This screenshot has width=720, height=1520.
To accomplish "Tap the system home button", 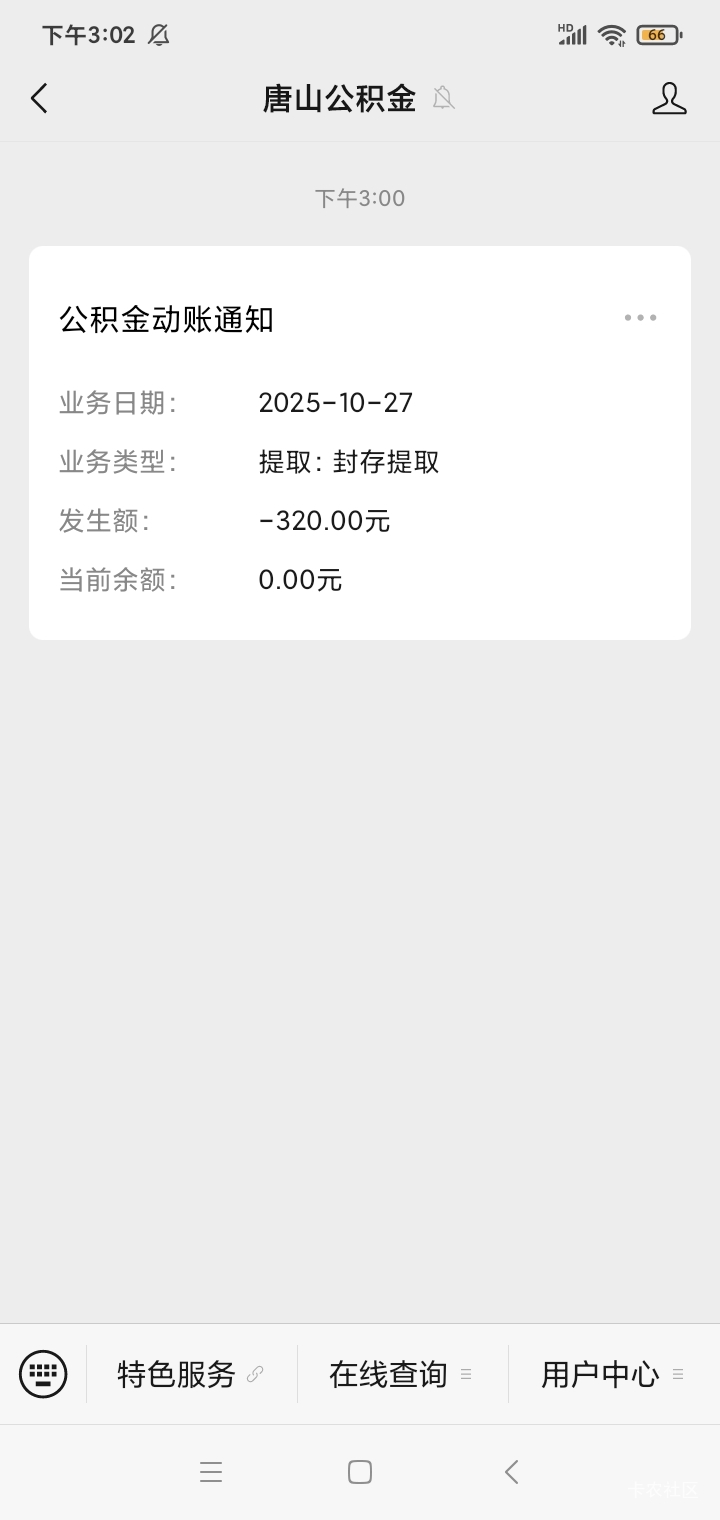I will [360, 1472].
